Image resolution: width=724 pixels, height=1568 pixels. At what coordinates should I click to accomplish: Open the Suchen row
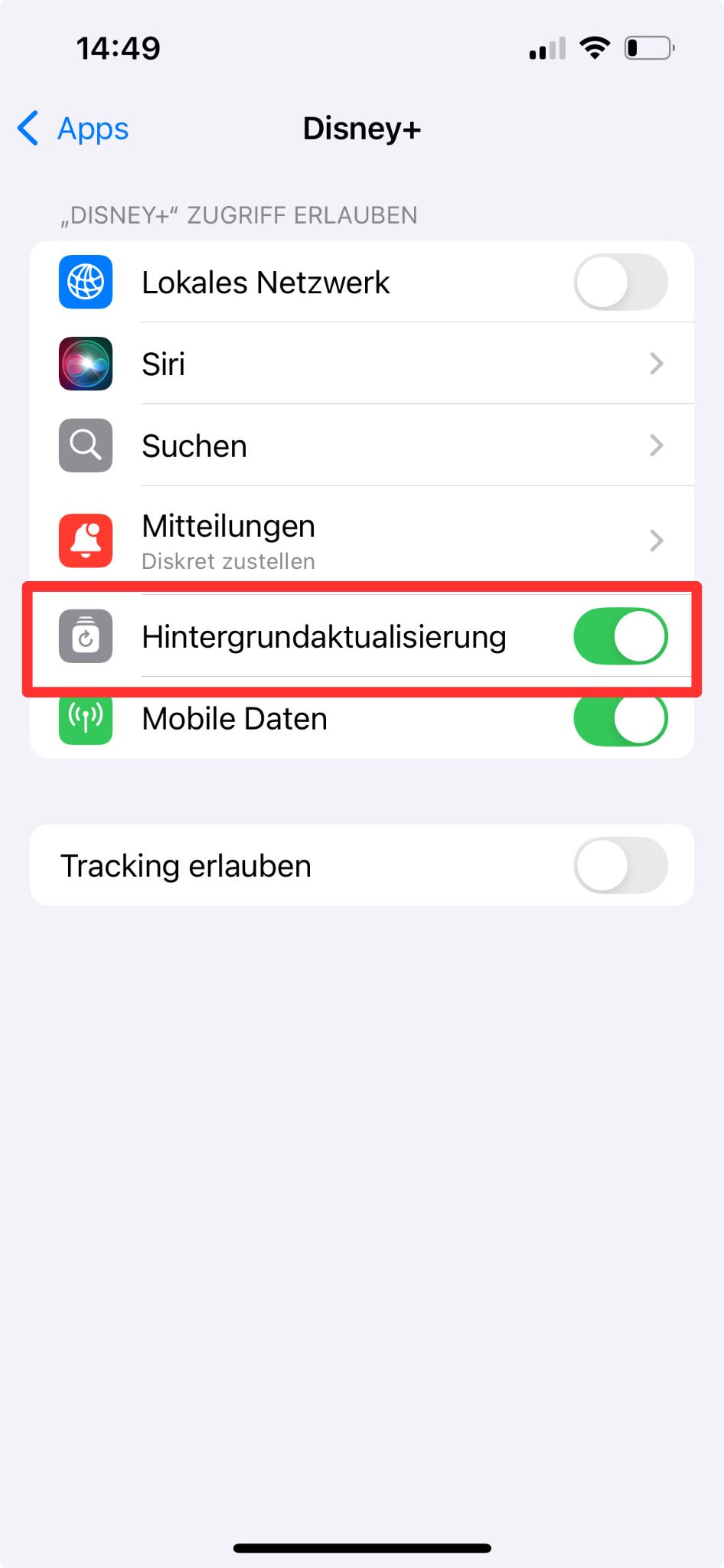pos(362,446)
